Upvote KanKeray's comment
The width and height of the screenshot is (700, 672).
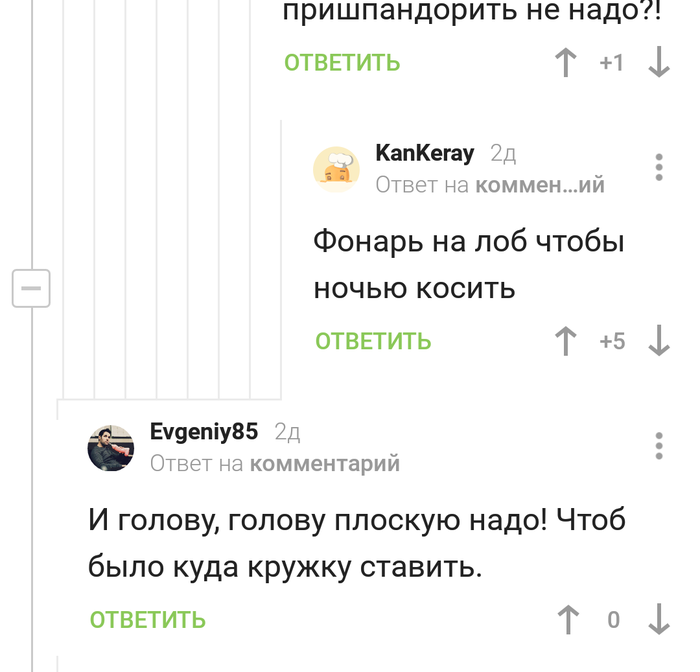pyautogui.click(x=566, y=341)
